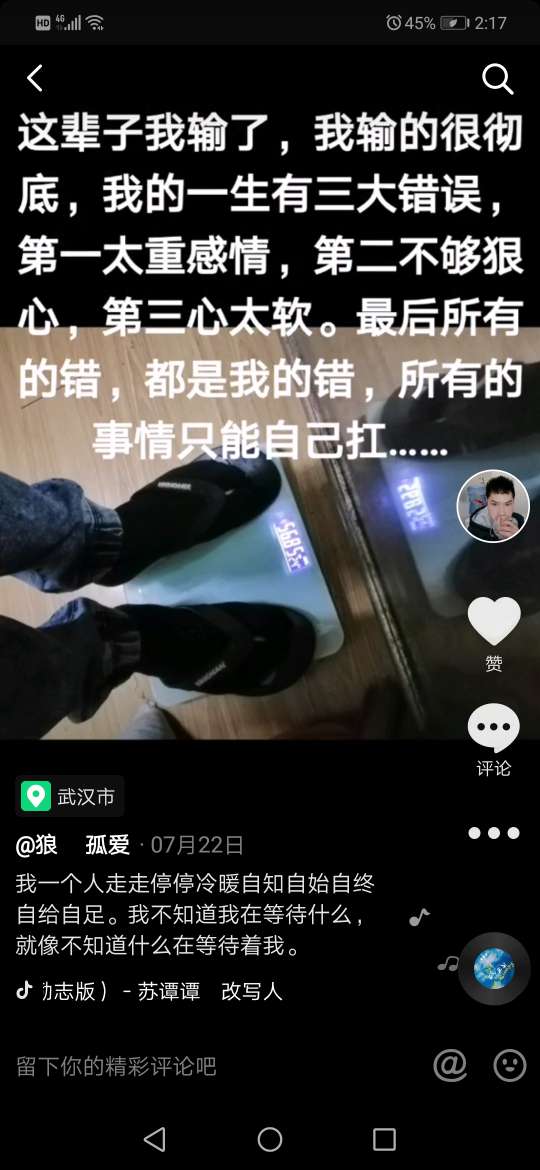Open the 武汉市 location tag
The width and height of the screenshot is (540, 1170).
tap(70, 796)
